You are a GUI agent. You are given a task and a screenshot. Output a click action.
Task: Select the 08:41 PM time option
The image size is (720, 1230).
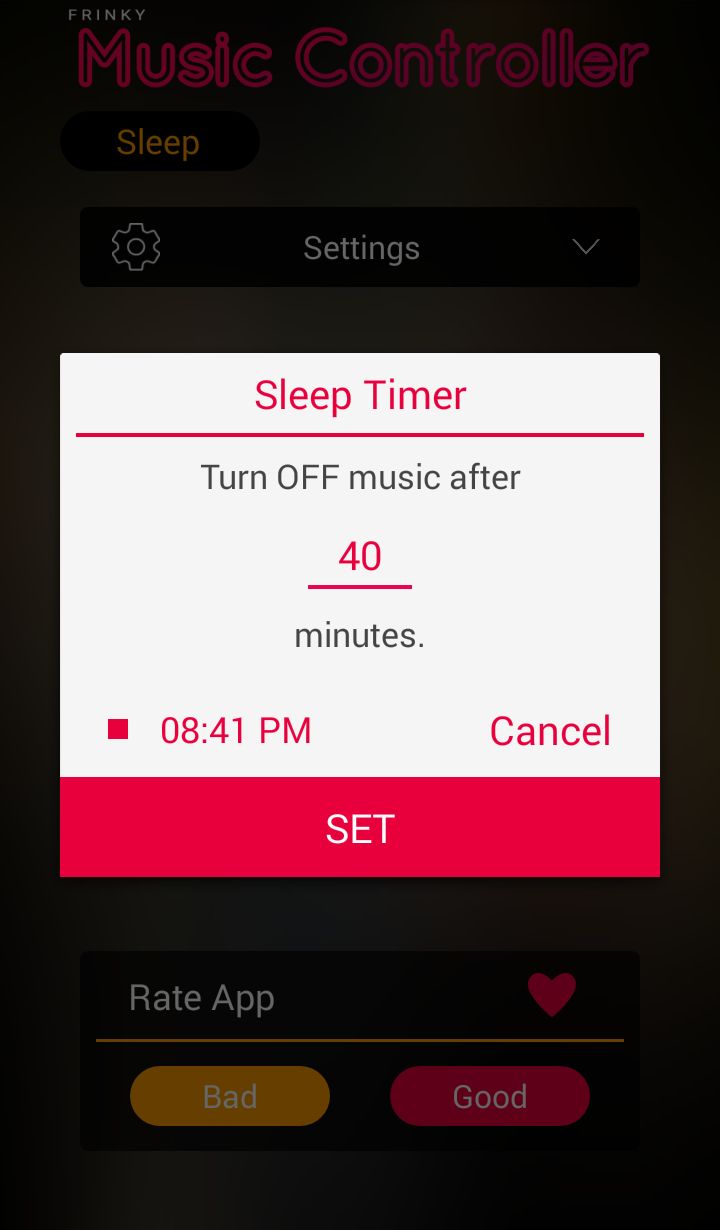click(x=234, y=731)
